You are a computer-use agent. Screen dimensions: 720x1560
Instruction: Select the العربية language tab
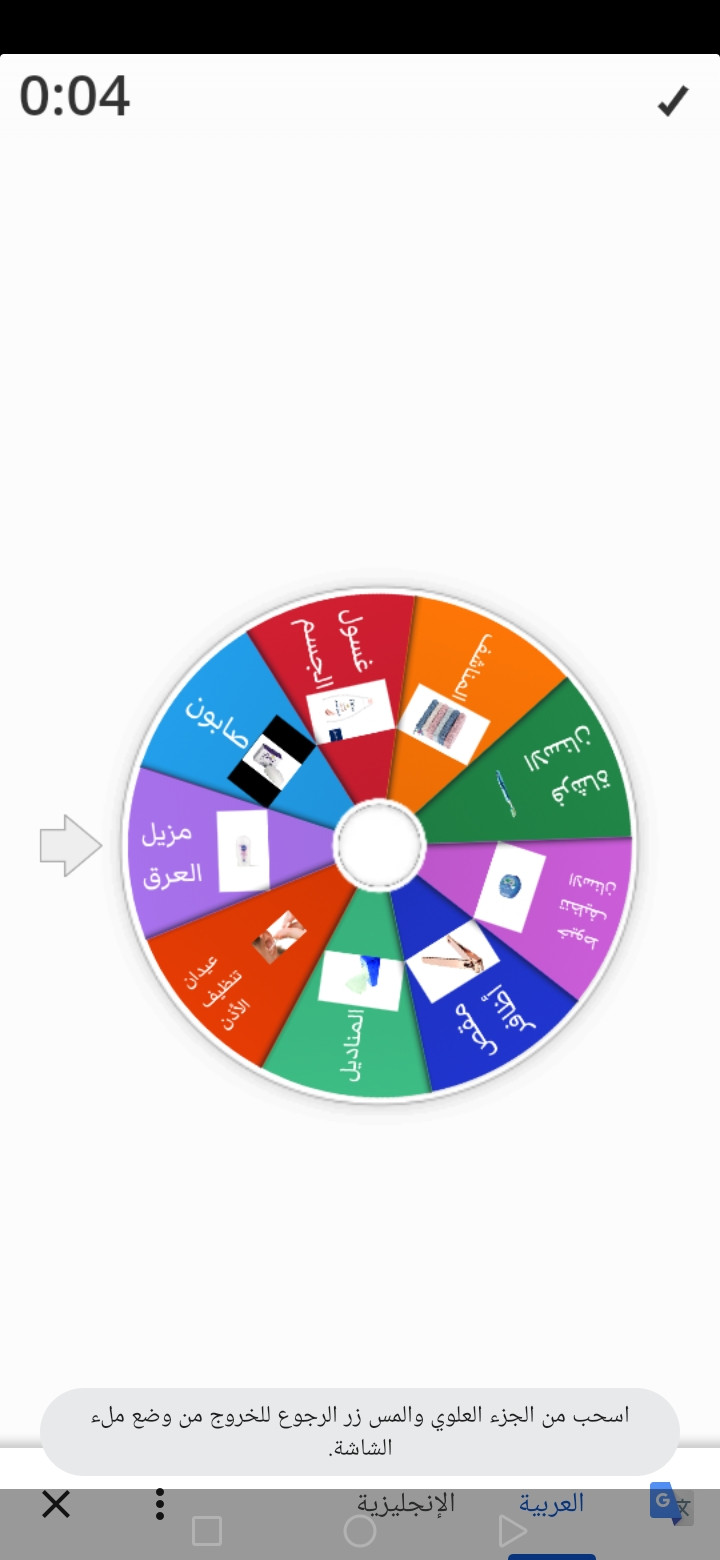[x=551, y=1503]
